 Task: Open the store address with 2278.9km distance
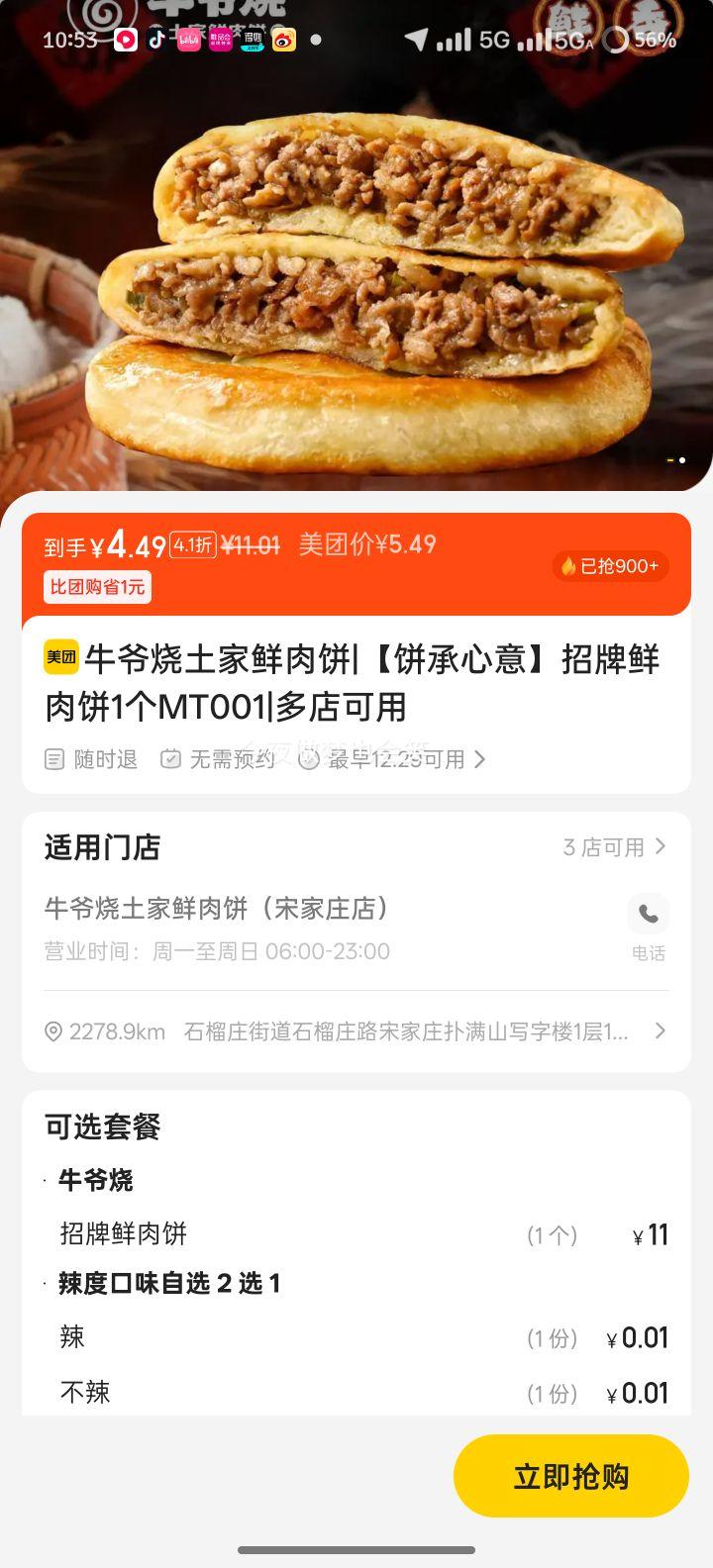click(356, 1031)
